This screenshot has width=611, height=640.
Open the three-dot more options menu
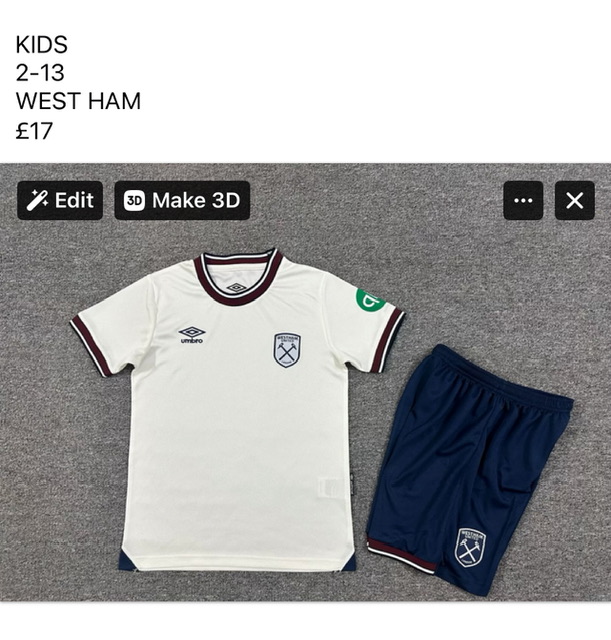[523, 200]
